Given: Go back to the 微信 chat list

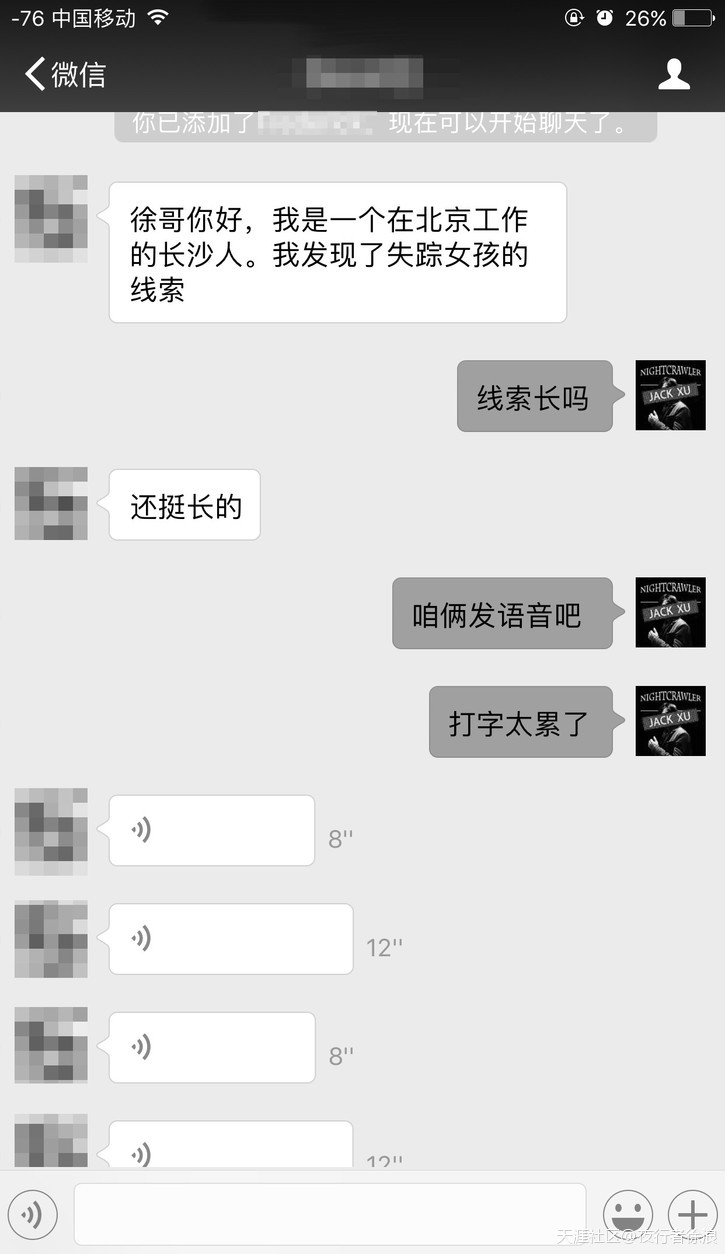Looking at the screenshot, I should pos(65,75).
